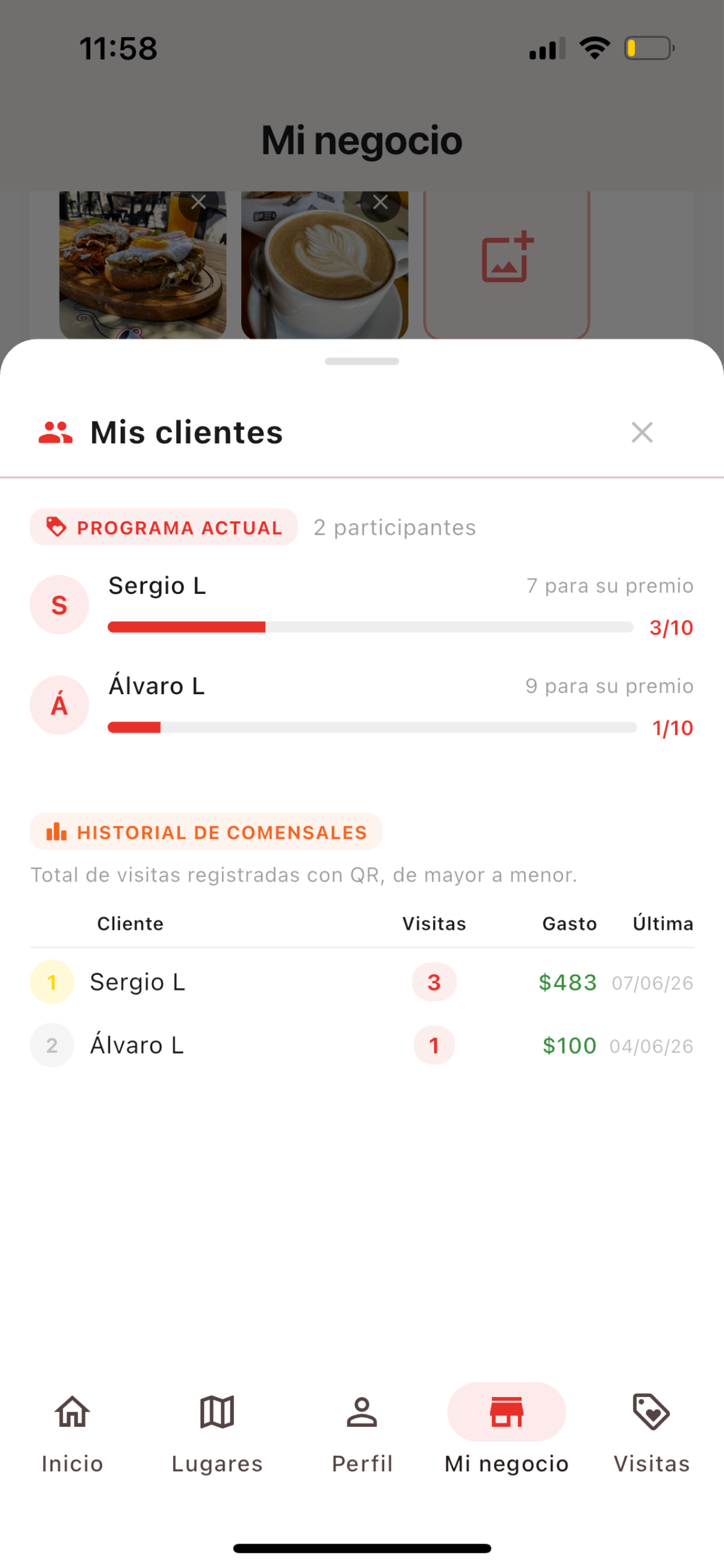This screenshot has width=724, height=1568.
Task: Open Sergio L's loyalty progress entry
Action: click(x=362, y=605)
